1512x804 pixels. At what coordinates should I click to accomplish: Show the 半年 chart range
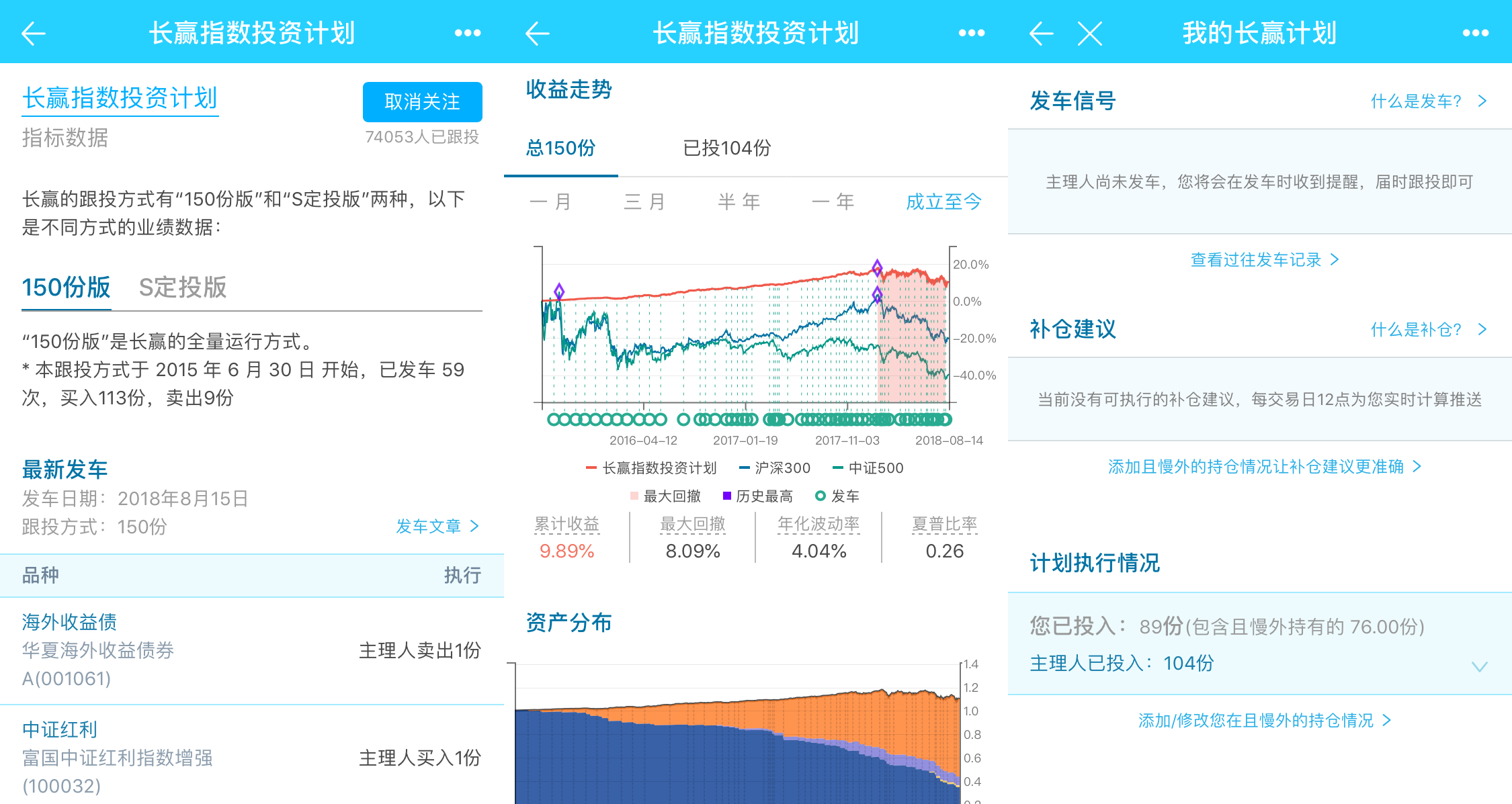(x=739, y=202)
